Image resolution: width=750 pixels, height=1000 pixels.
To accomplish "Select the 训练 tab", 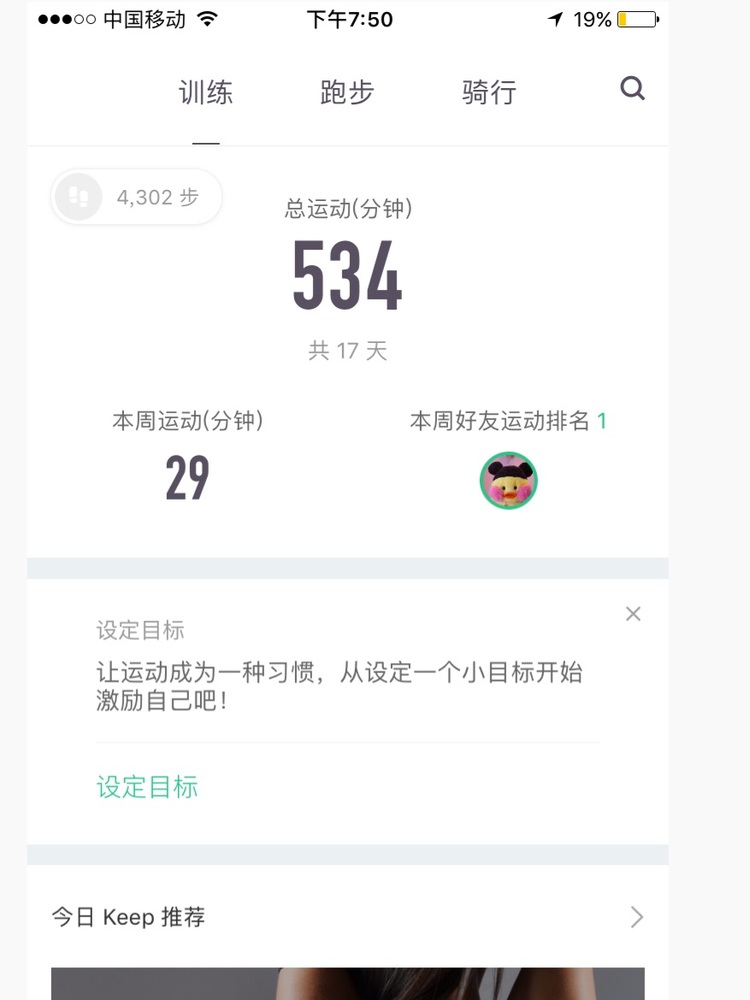I will coord(206,93).
